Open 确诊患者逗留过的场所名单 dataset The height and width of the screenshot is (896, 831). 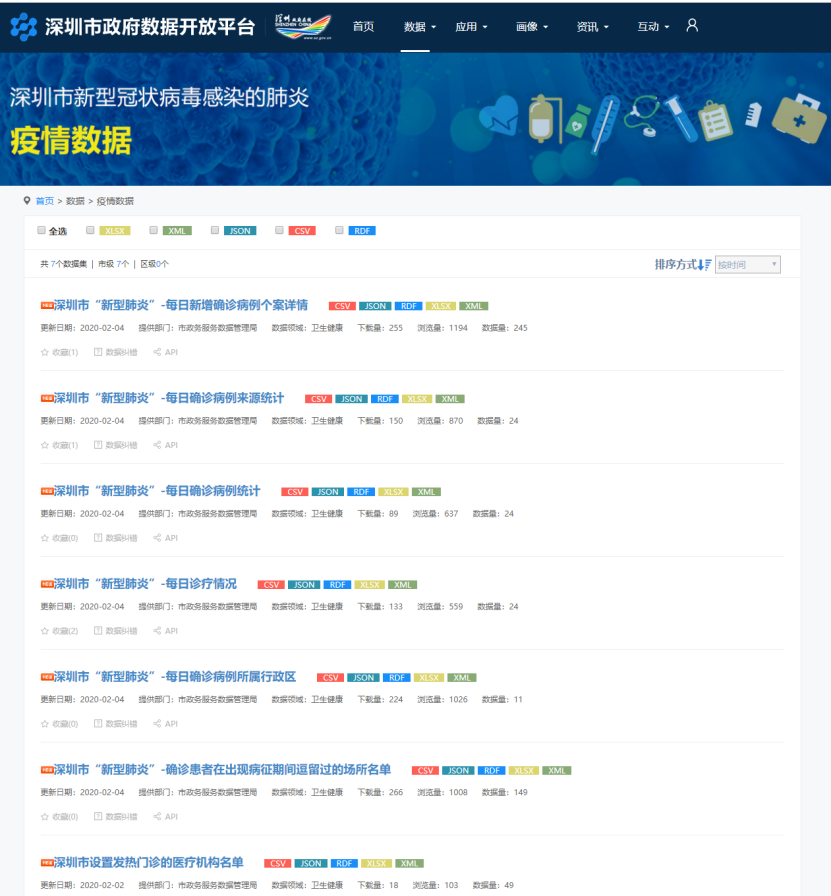[222, 770]
